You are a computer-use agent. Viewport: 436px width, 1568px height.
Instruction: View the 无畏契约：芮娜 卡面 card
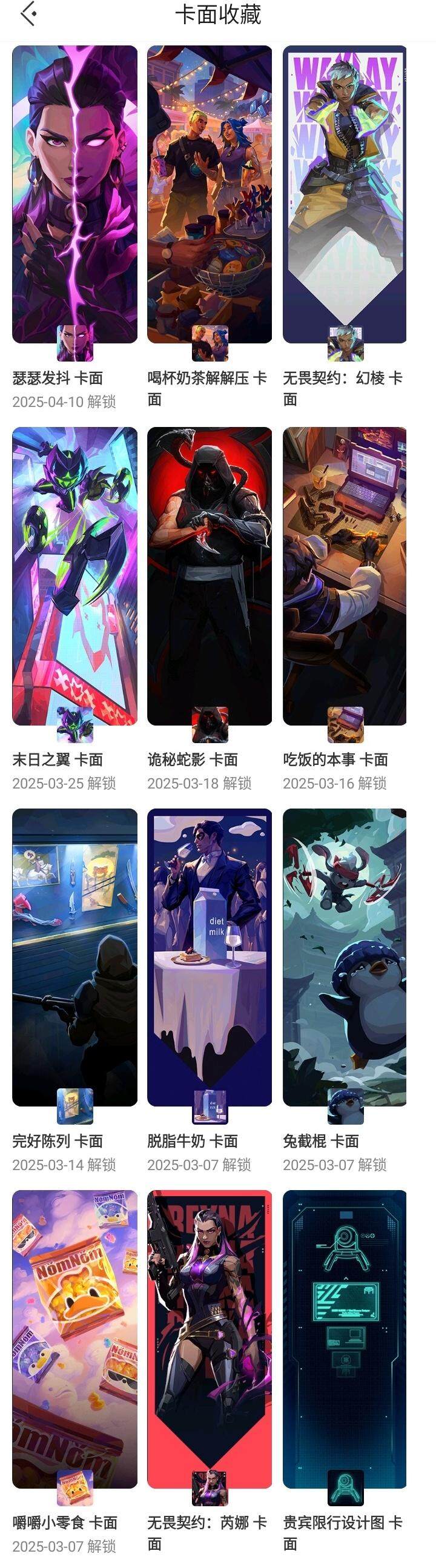point(210,1339)
